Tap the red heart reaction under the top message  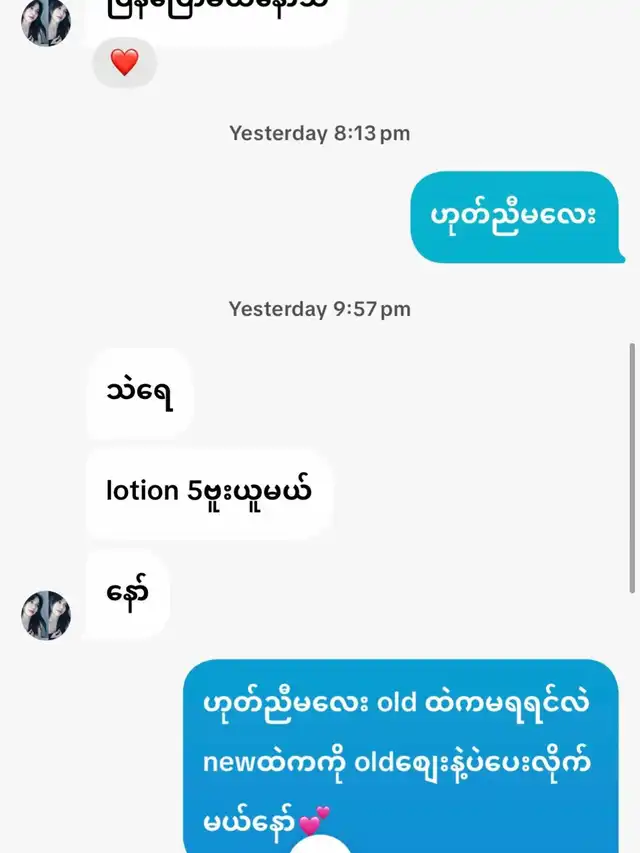124,64
